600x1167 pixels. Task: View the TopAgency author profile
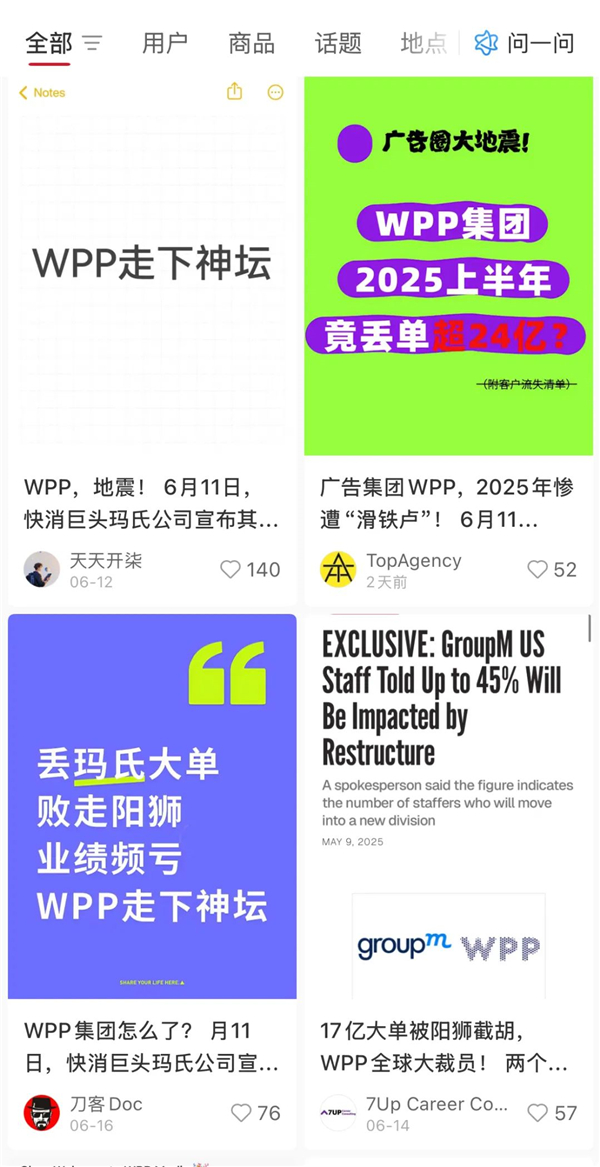coord(338,569)
